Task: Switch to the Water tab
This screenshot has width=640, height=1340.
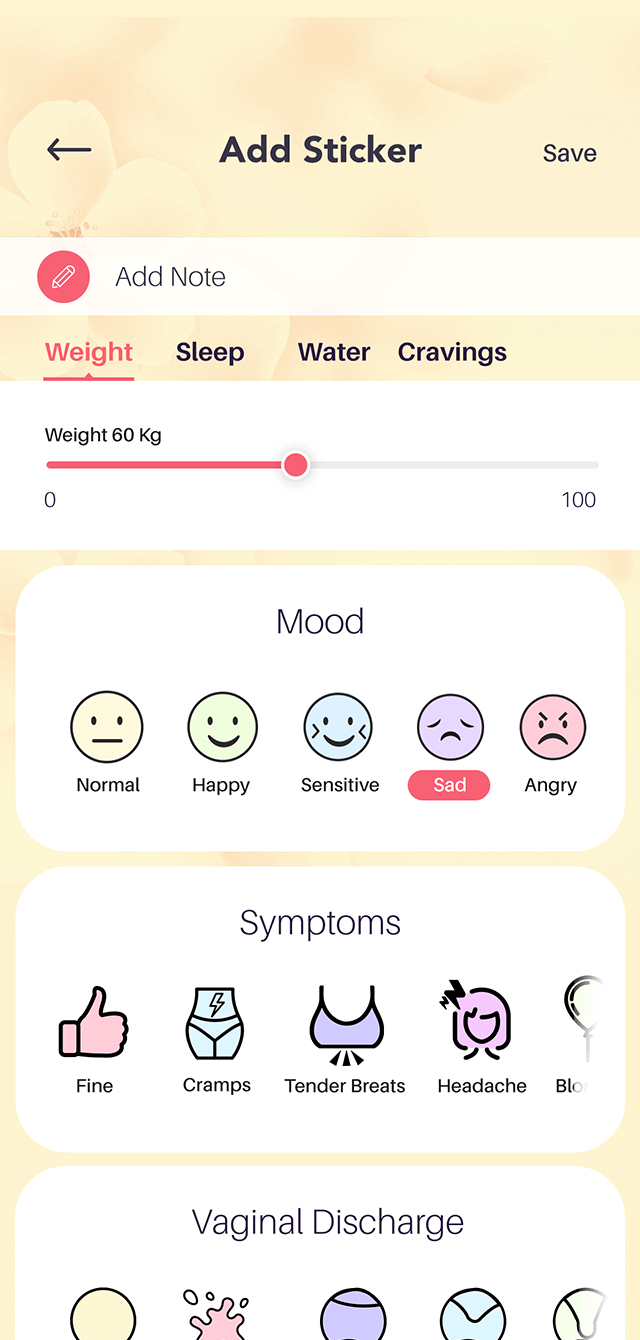Action: click(334, 352)
